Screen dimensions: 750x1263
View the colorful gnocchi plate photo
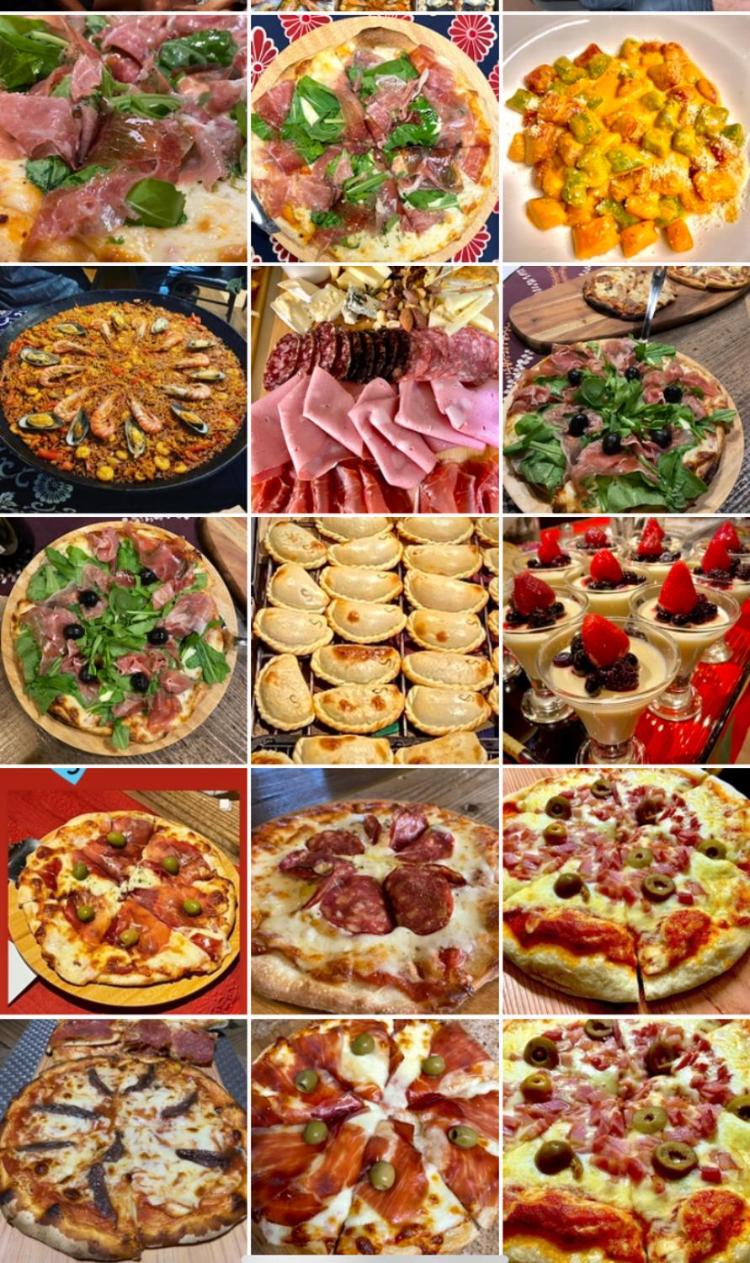click(x=626, y=138)
